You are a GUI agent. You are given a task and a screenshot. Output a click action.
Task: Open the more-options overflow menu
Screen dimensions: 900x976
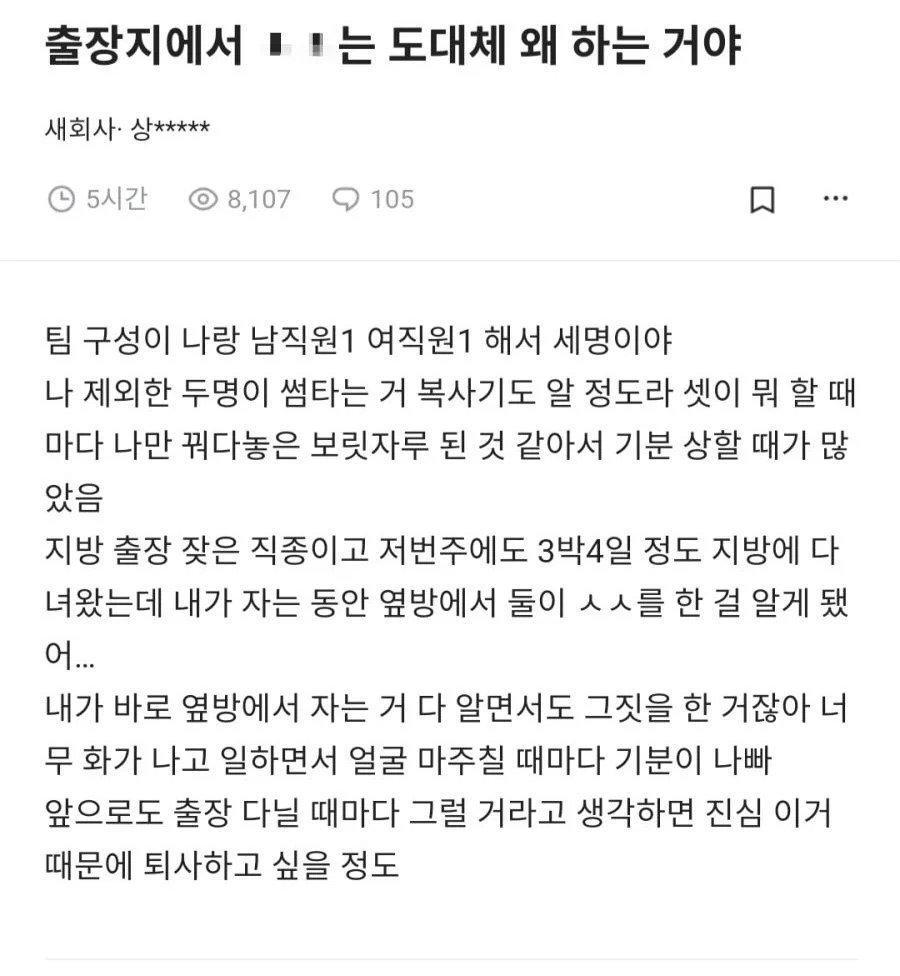836,200
